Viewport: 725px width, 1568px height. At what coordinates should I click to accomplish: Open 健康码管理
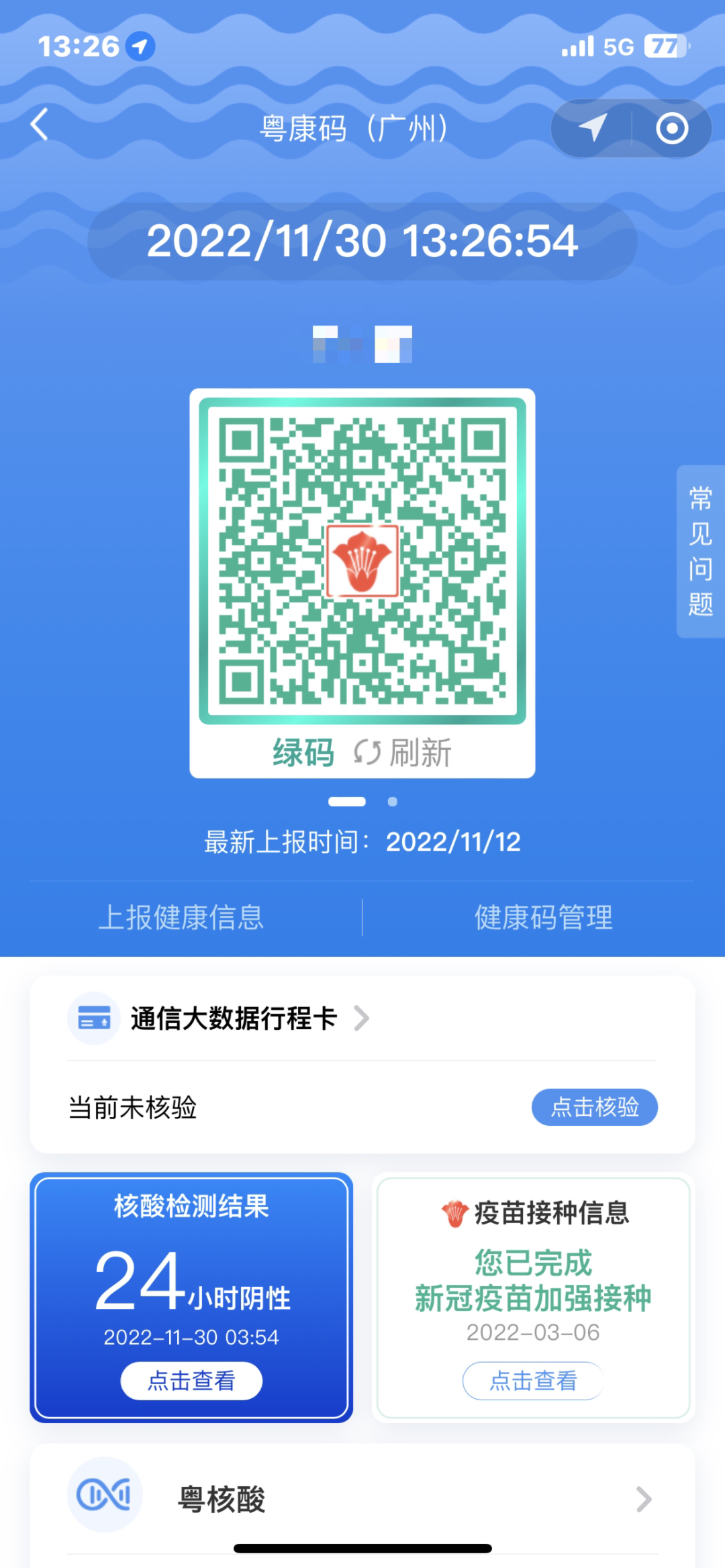pos(544,917)
